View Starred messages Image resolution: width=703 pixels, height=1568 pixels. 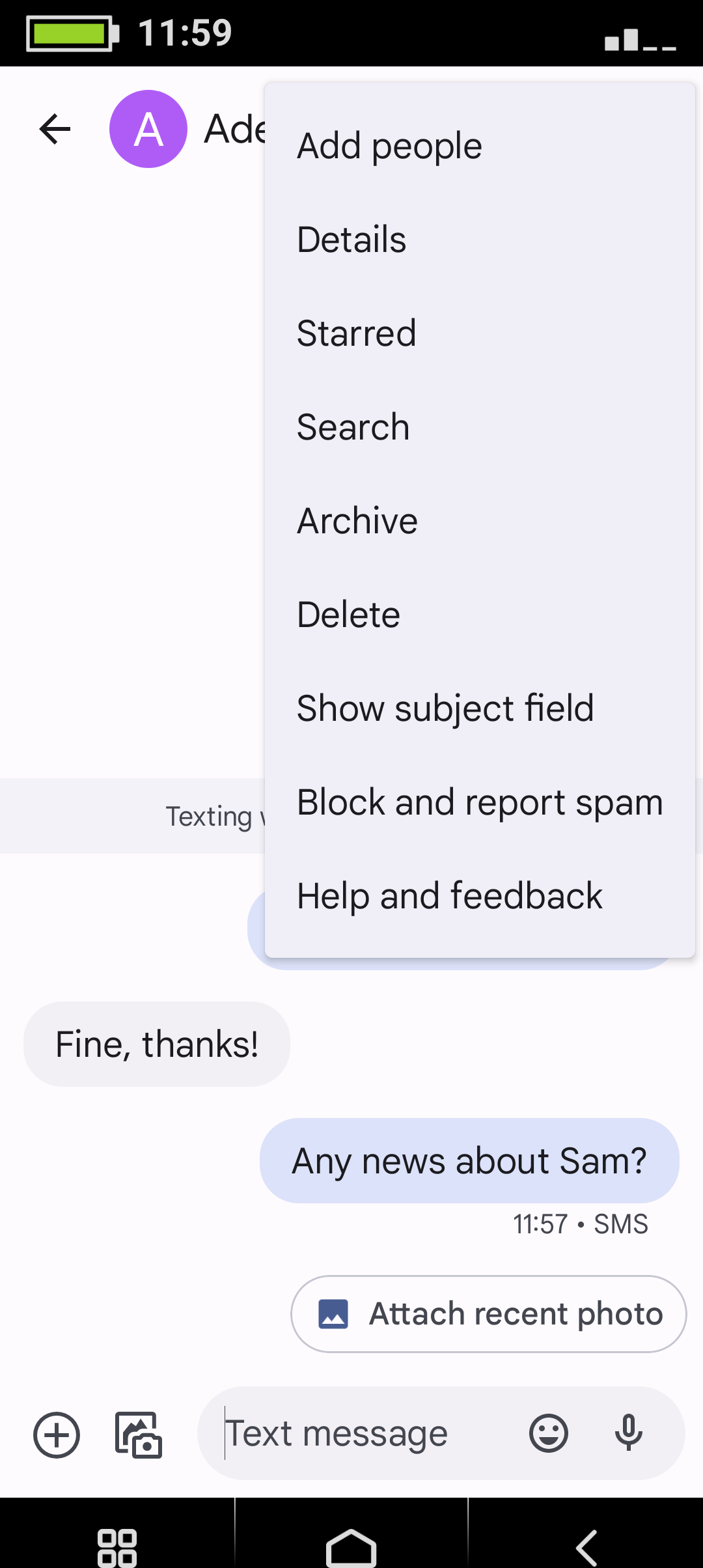click(x=356, y=333)
